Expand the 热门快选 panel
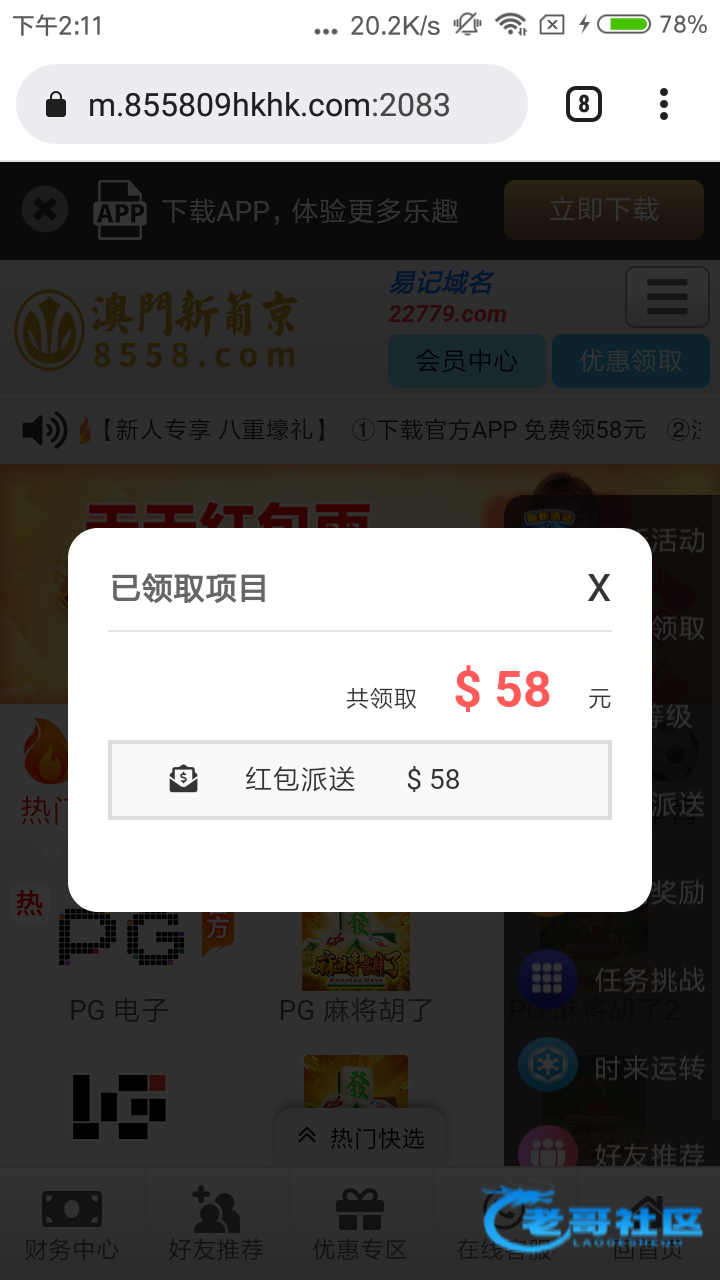Image resolution: width=720 pixels, height=1280 pixels. 361,1137
